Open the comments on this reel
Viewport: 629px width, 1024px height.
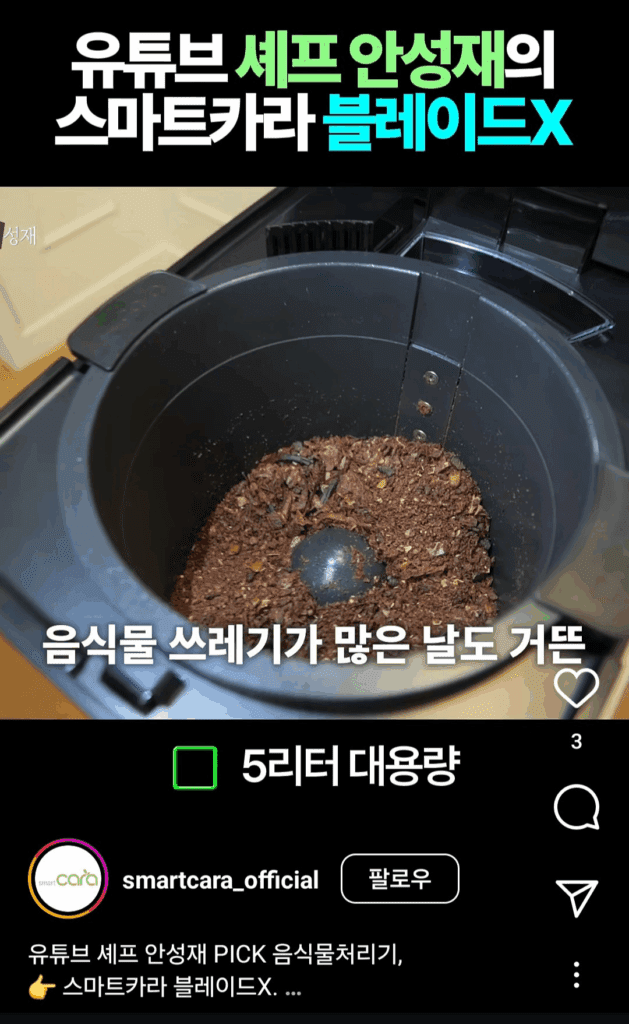[577, 807]
